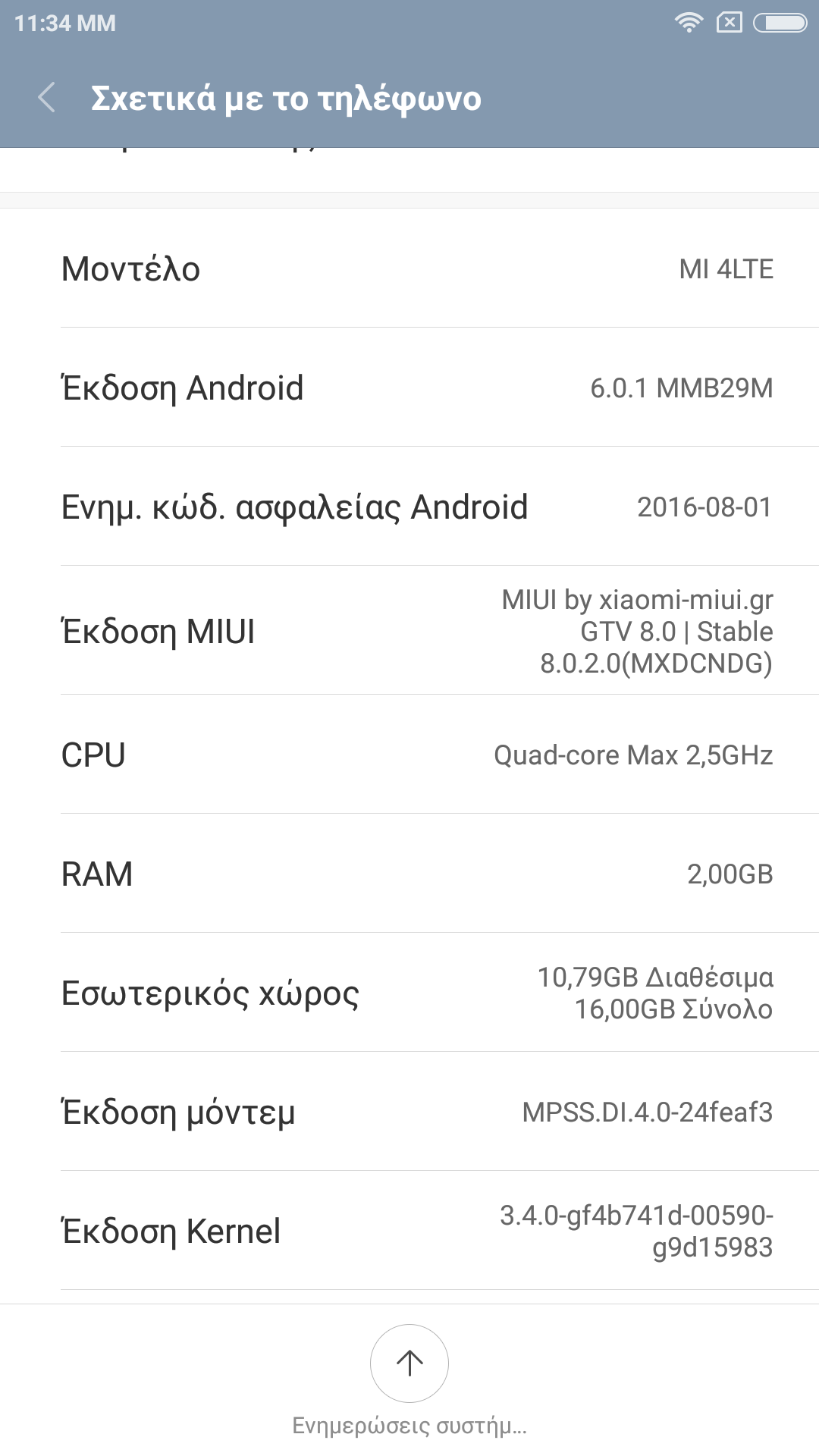Select the CPU row
Viewport: 819px width, 1456px height.
tap(409, 755)
